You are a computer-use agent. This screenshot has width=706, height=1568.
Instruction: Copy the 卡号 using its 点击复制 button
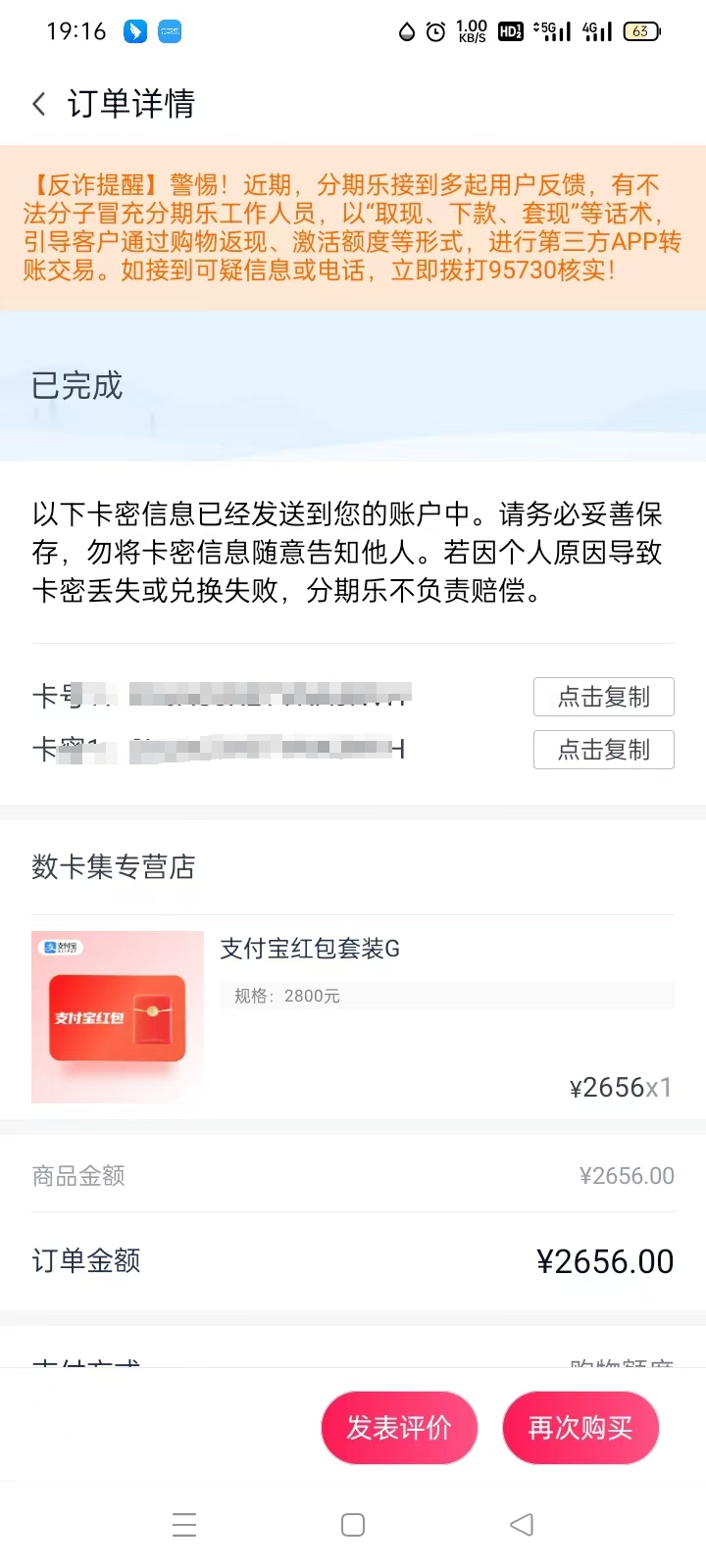click(603, 697)
